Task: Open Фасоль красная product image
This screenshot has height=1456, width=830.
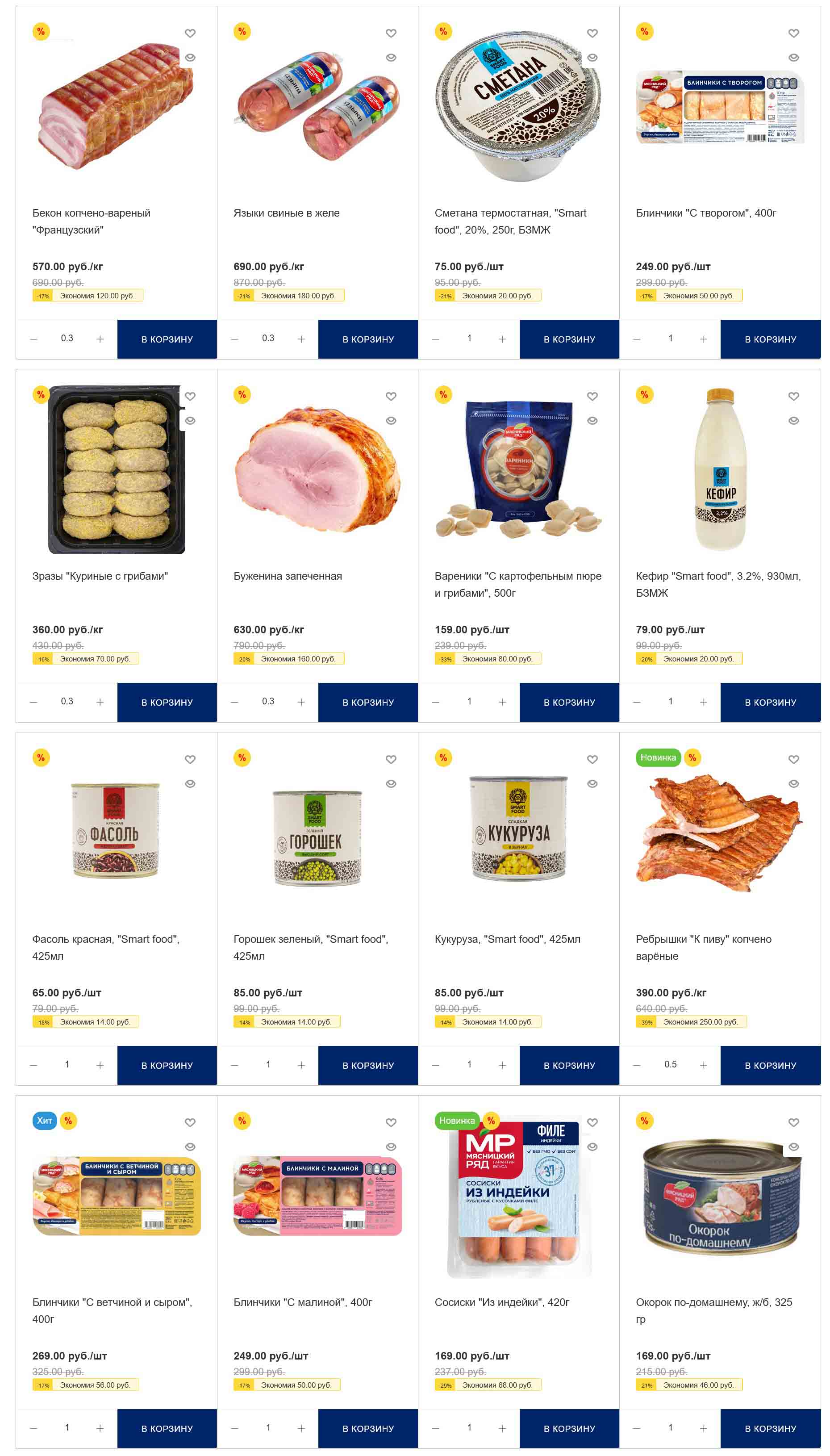Action: pyautogui.click(x=116, y=831)
